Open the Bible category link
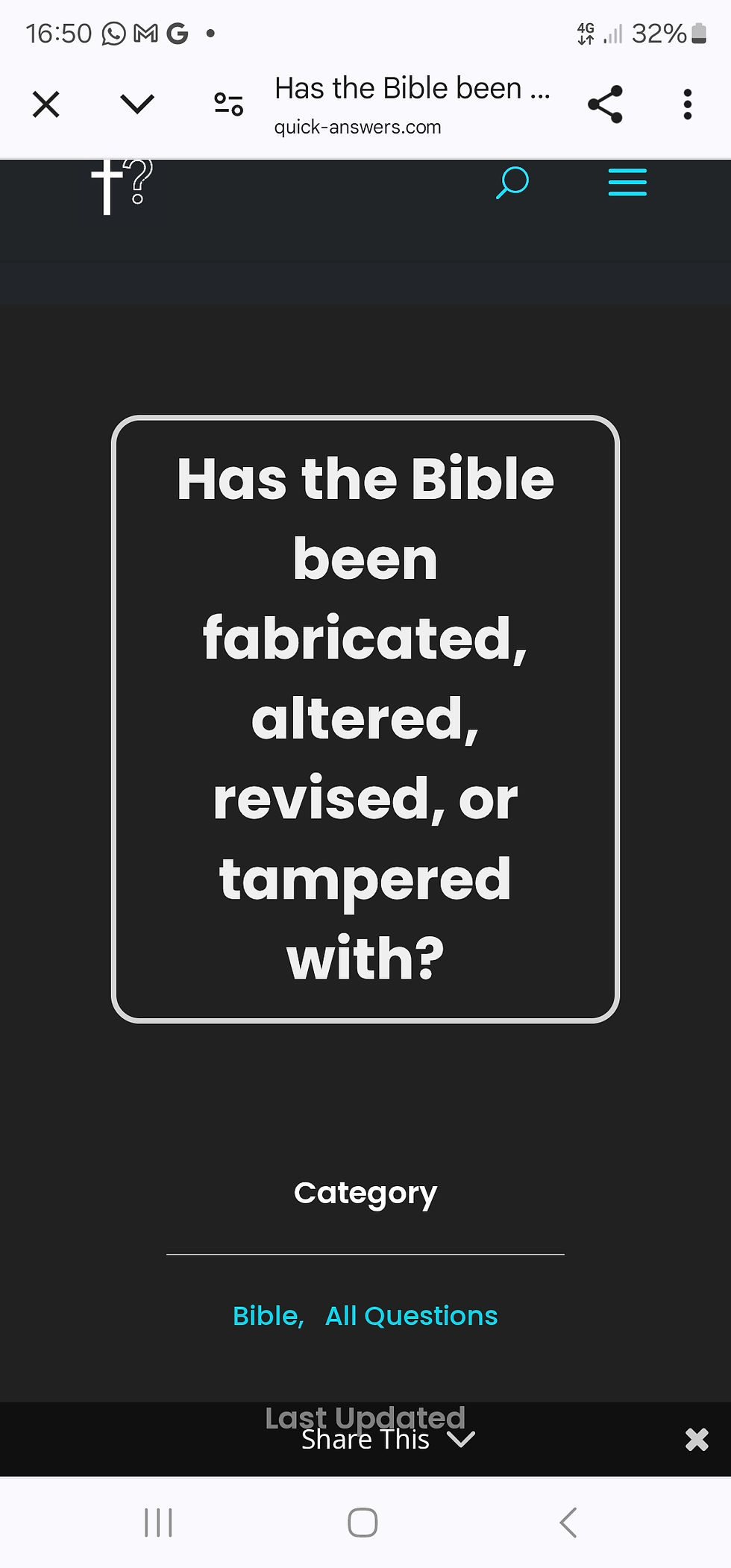This screenshot has height=1568, width=731. 269,1316
